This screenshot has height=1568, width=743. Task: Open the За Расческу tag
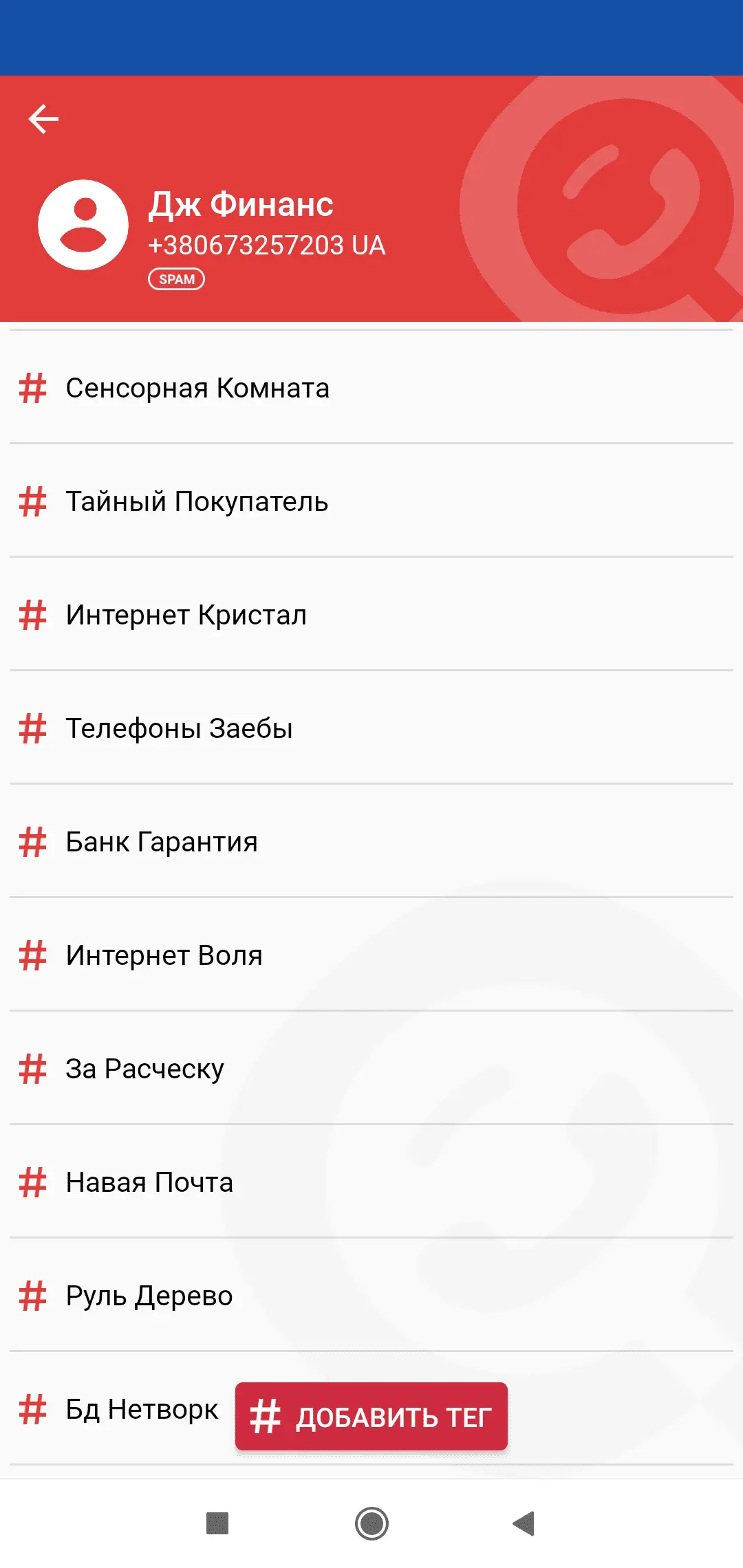144,1069
